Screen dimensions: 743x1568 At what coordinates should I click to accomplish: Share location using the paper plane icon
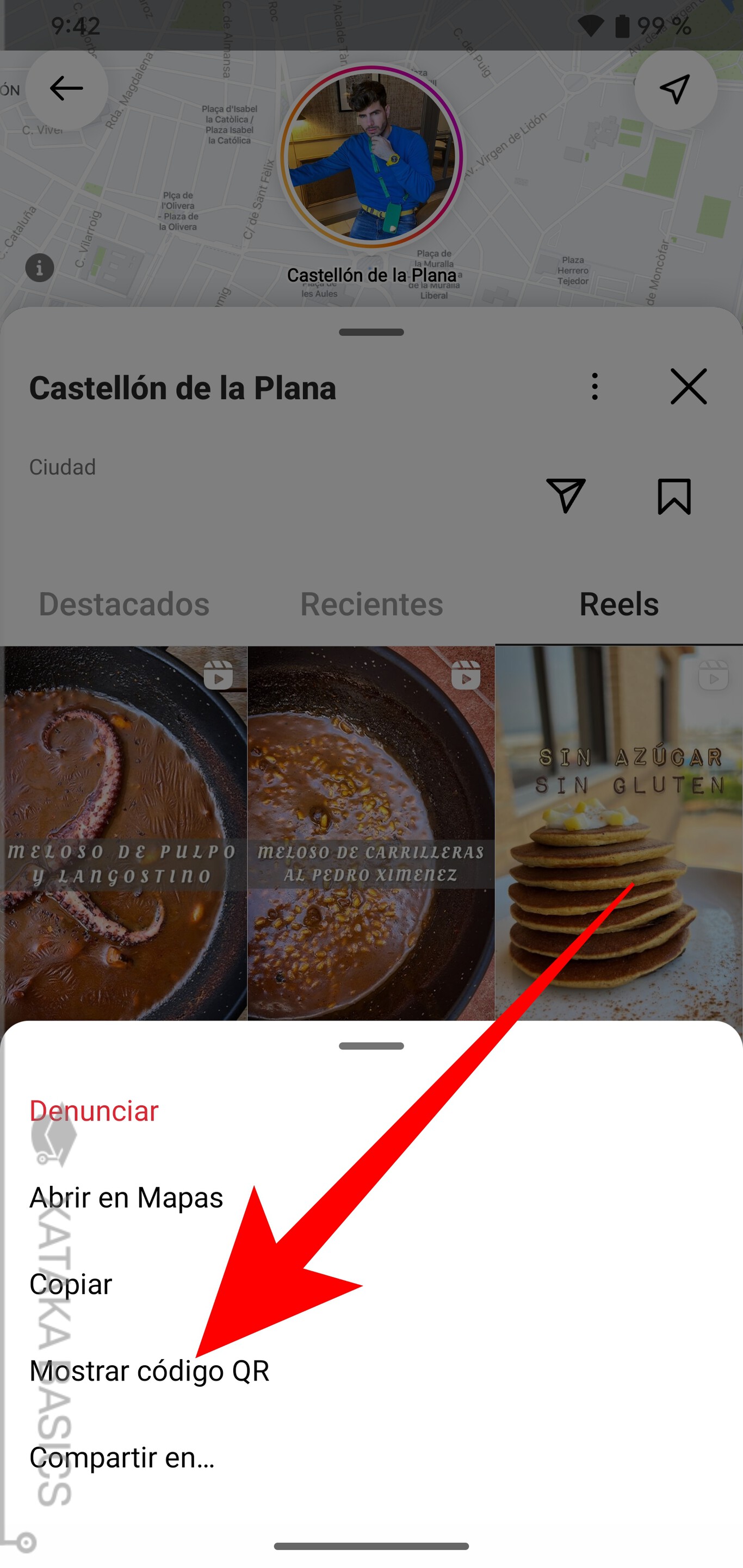(565, 497)
